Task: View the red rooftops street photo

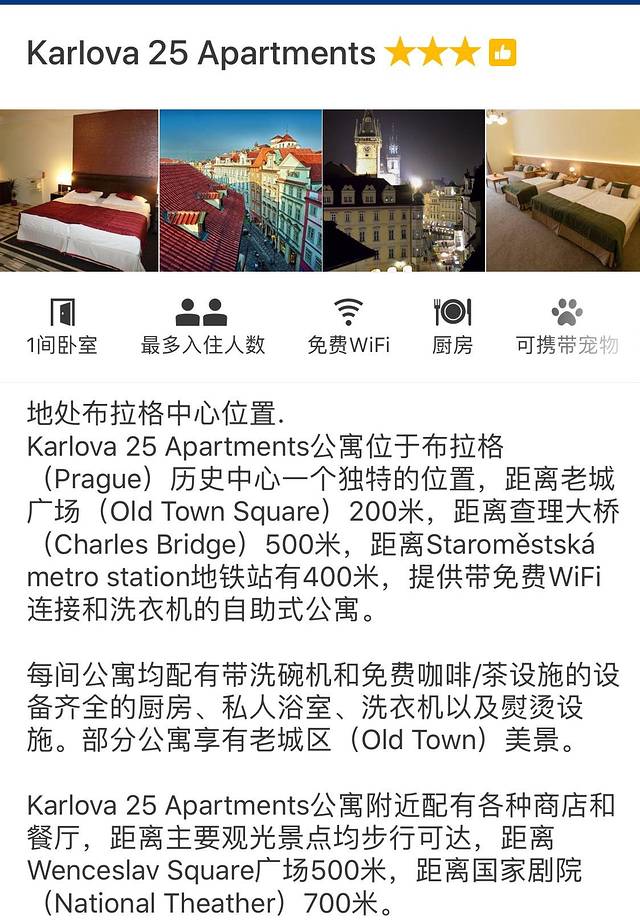Action: 241,190
